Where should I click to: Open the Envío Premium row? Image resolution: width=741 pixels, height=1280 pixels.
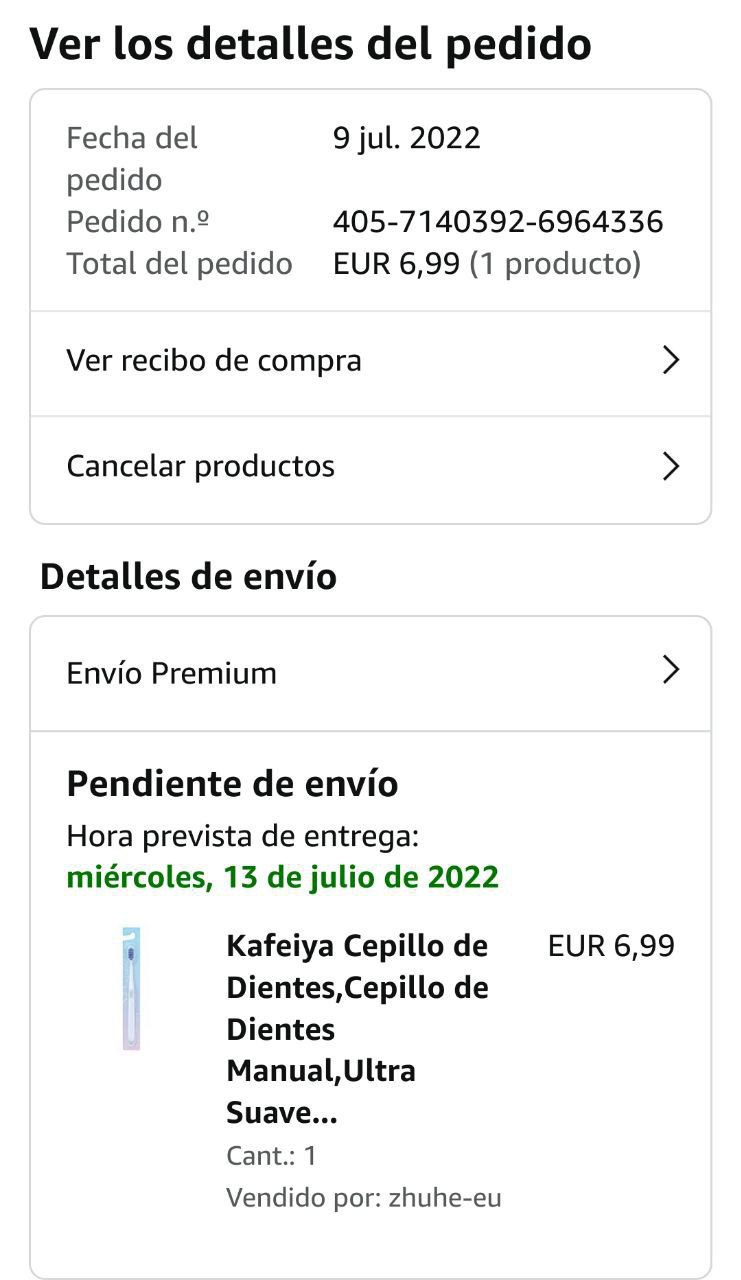pyautogui.click(x=370, y=673)
